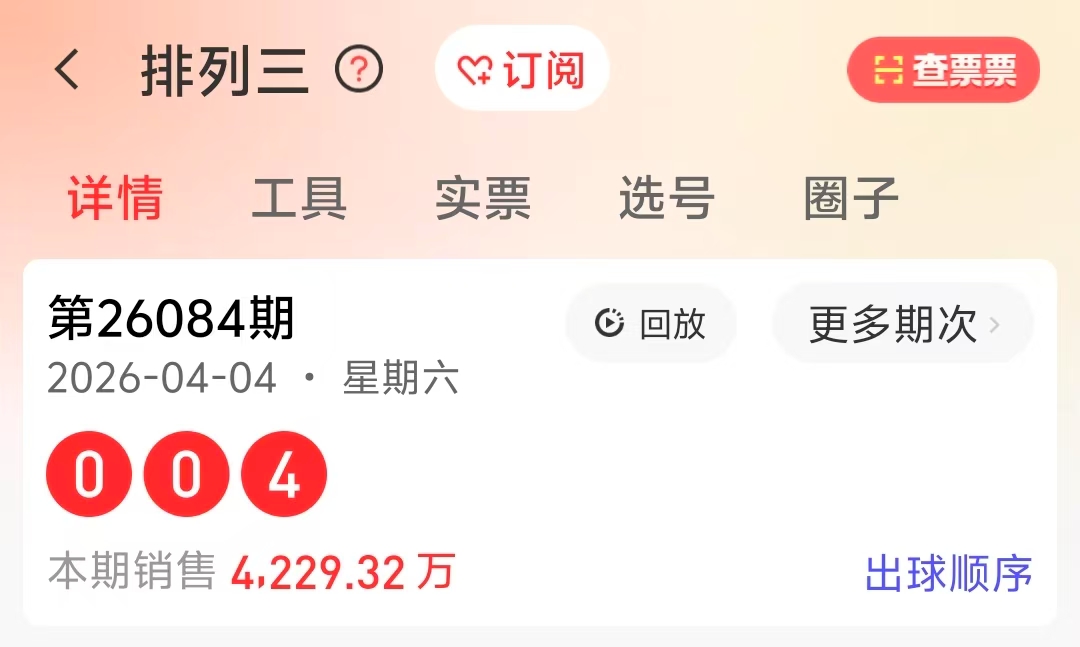
Task: Open the 查票票 ticket checker
Action: coord(943,70)
